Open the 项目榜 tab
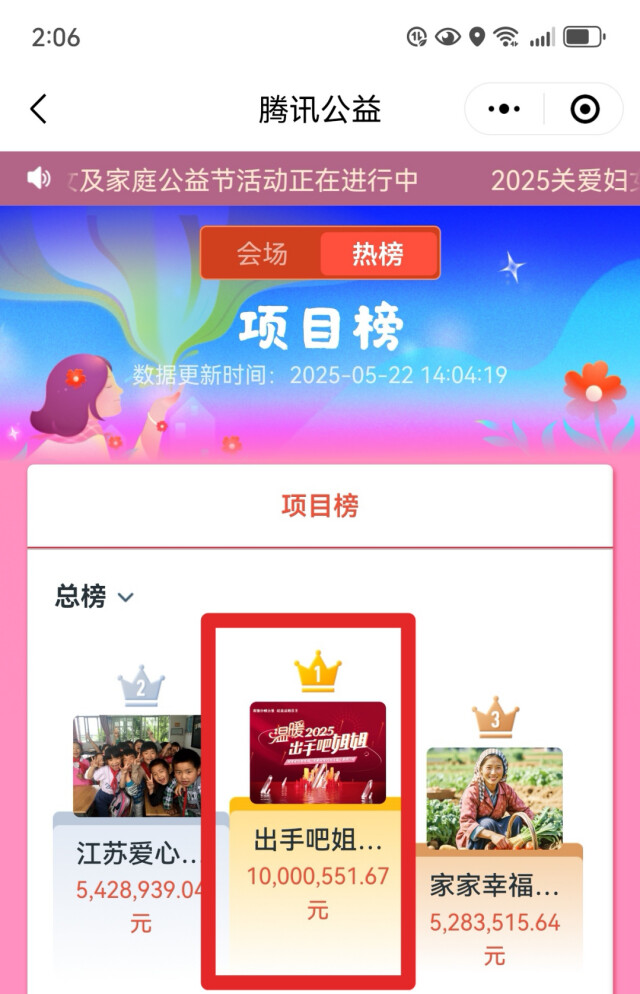This screenshot has height=994, width=640. tap(320, 506)
